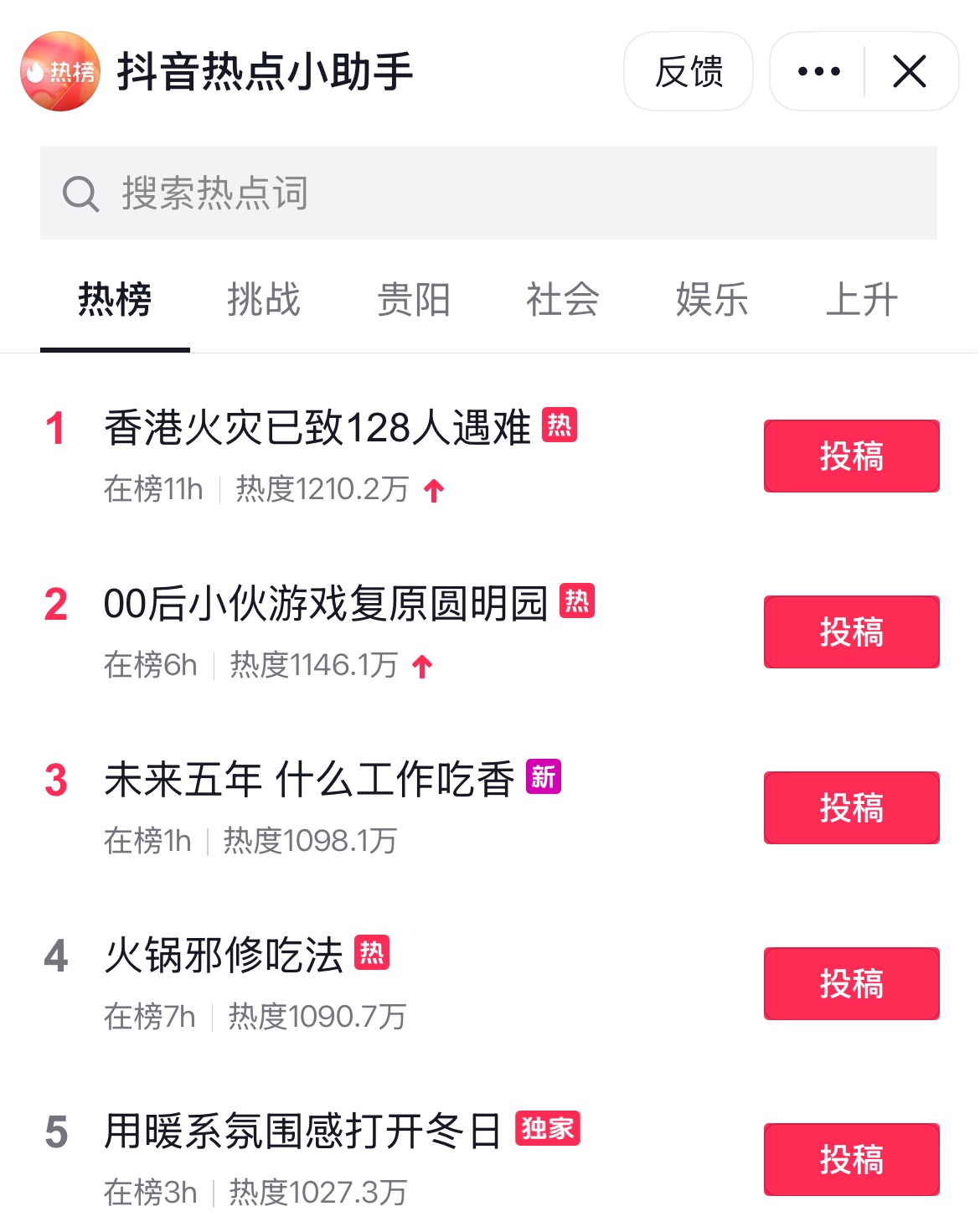This screenshot has width=980, height=1232.
Task: Focus the 搜索热点词 search box
Action: (487, 193)
